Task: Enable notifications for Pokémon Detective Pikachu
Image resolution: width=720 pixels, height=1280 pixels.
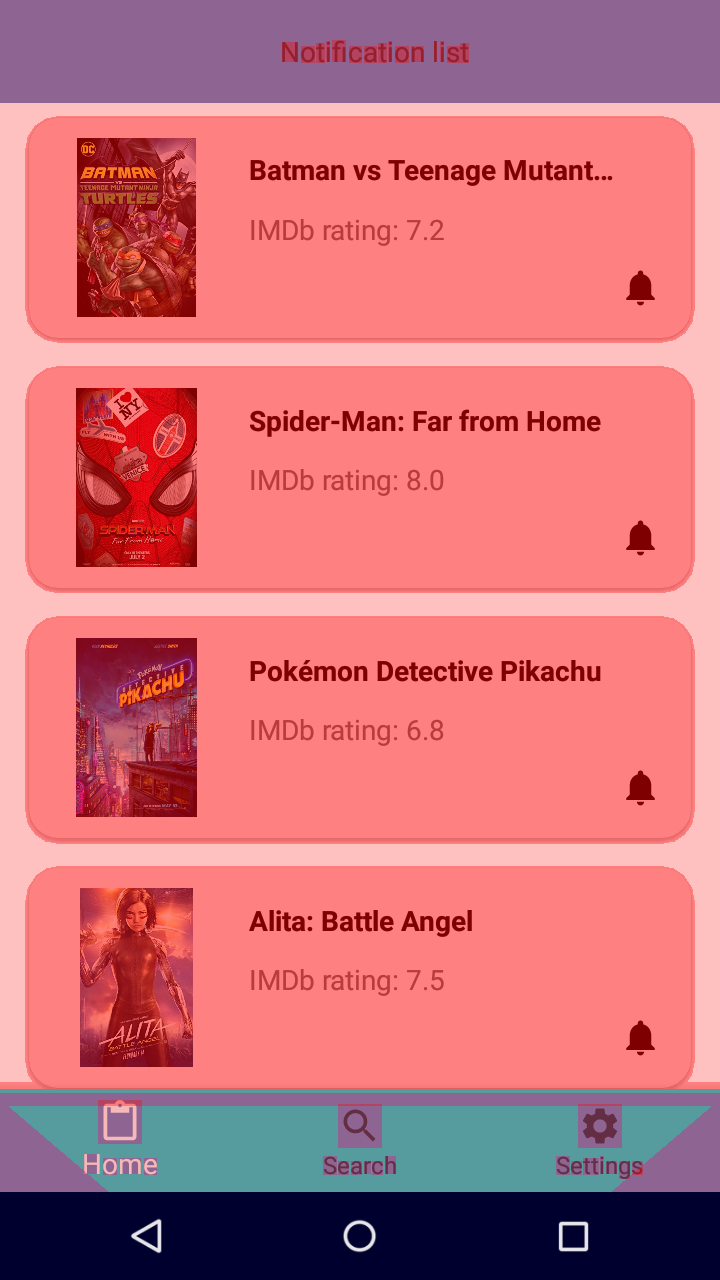Action: 641,787
